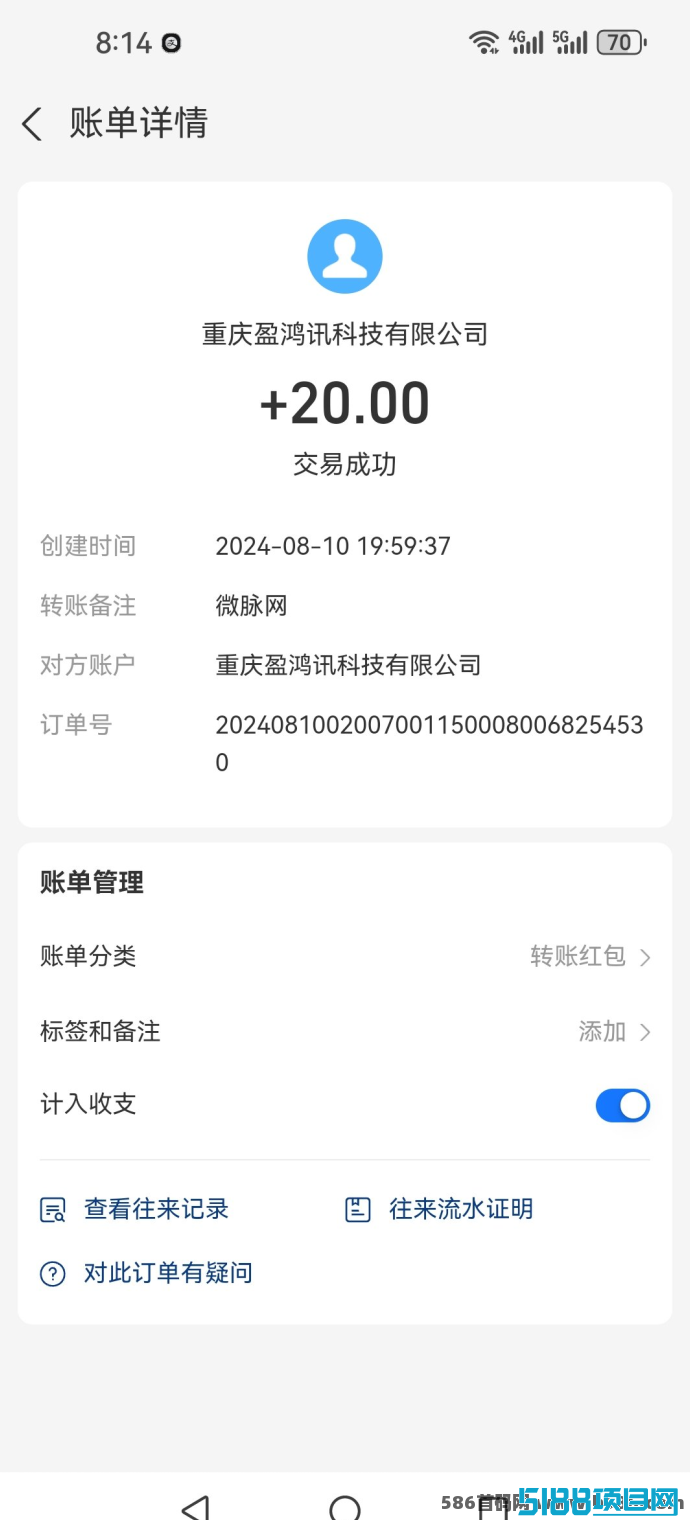
Task: Open the payer's profile avatar
Action: coord(345,257)
